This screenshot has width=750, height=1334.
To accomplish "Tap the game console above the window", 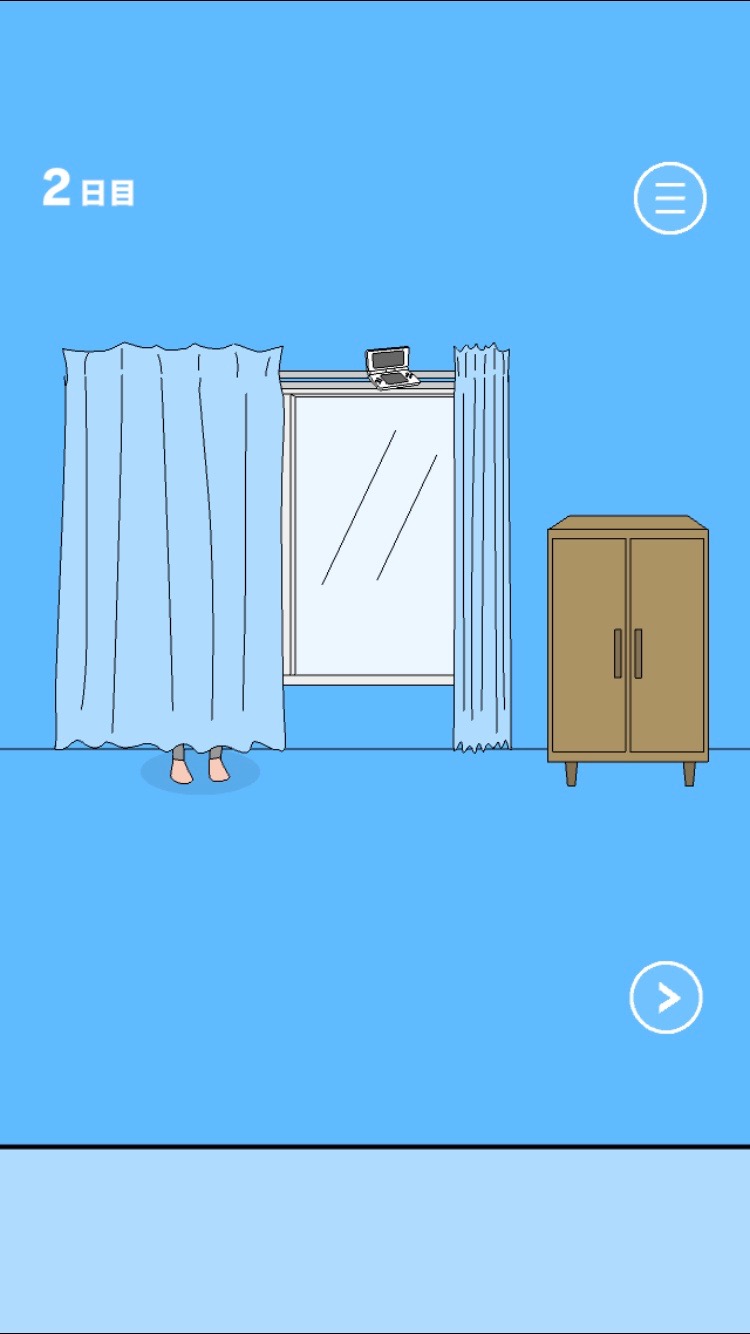I will pos(392,367).
